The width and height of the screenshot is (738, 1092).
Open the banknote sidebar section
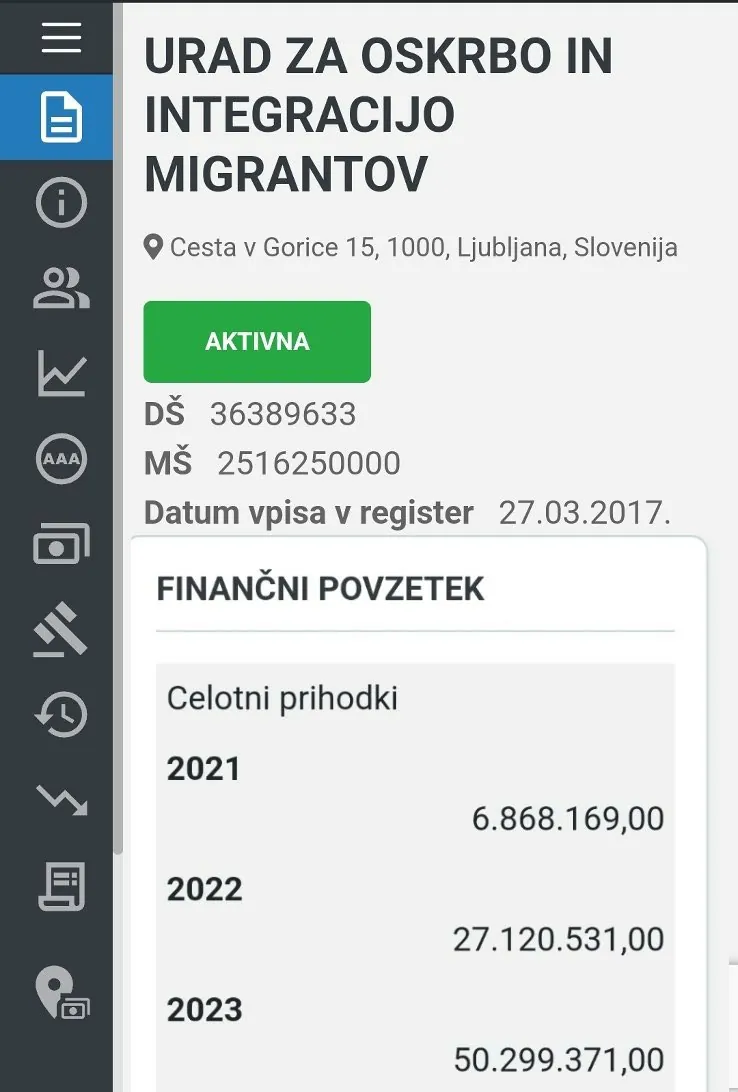(61, 545)
